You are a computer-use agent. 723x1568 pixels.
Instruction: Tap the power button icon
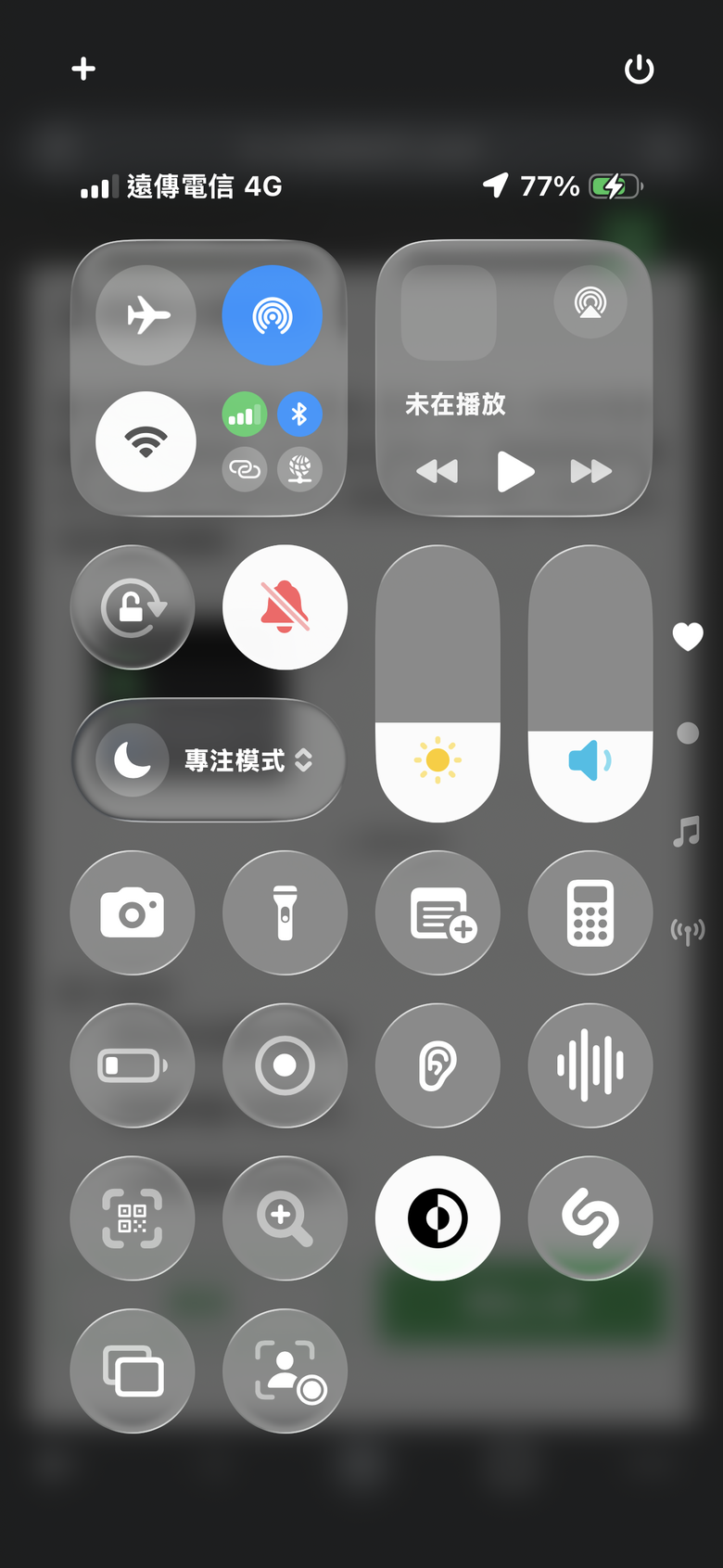(x=639, y=70)
